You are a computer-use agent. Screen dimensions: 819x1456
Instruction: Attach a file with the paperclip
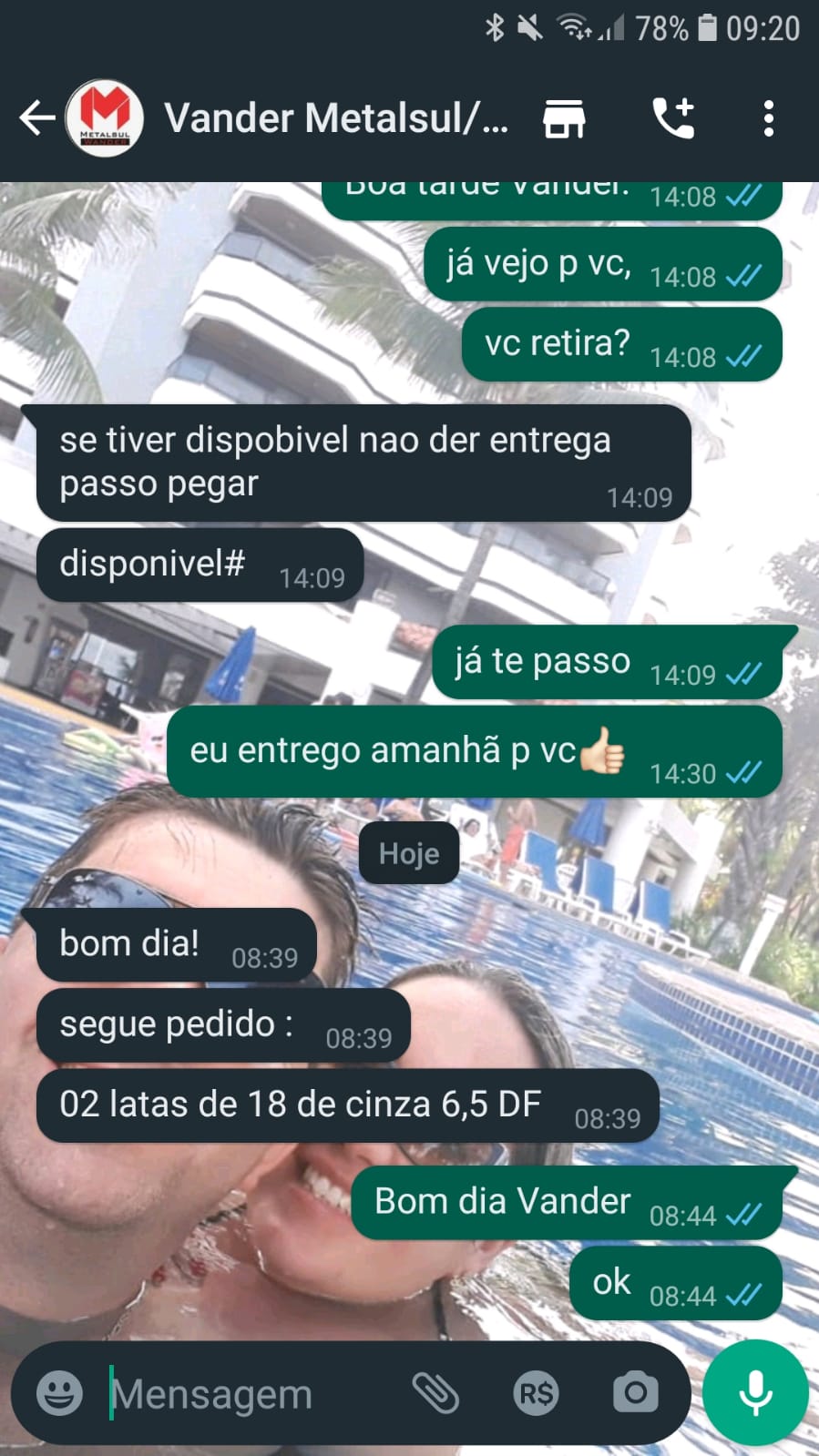pyautogui.click(x=435, y=1393)
